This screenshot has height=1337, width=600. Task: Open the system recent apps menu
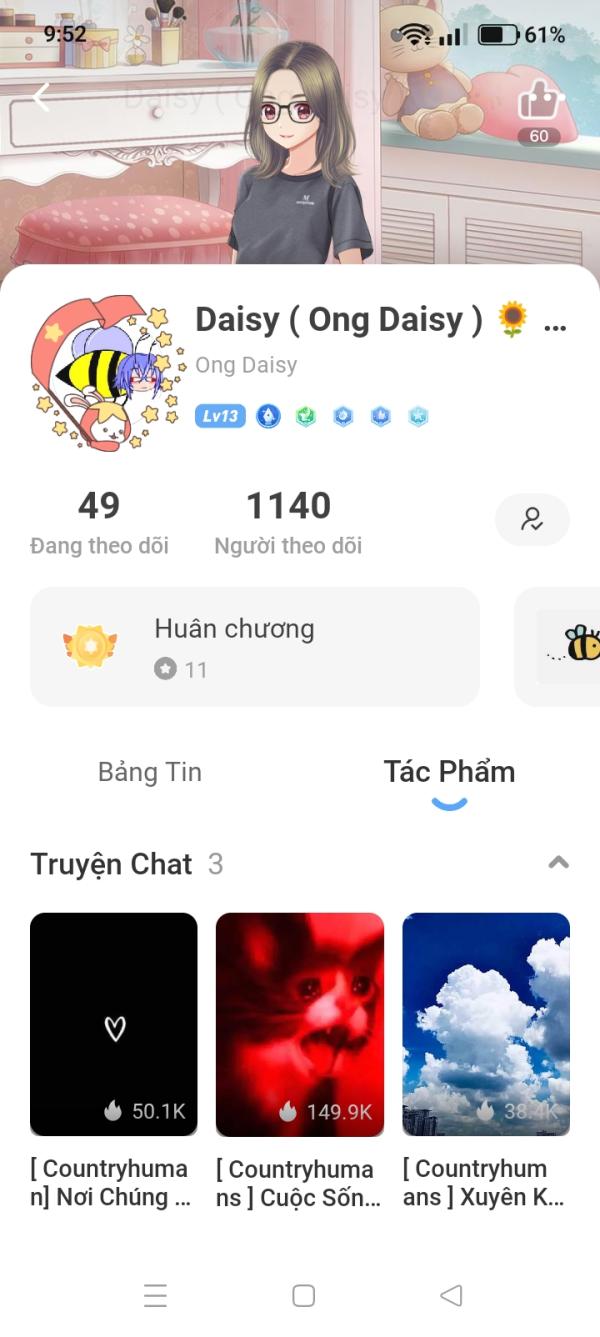click(x=155, y=1296)
